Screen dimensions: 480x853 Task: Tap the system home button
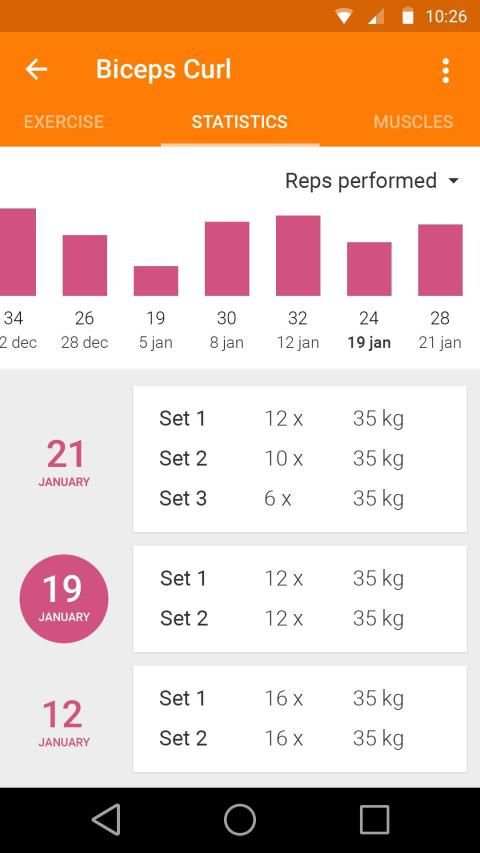pyautogui.click(x=240, y=820)
